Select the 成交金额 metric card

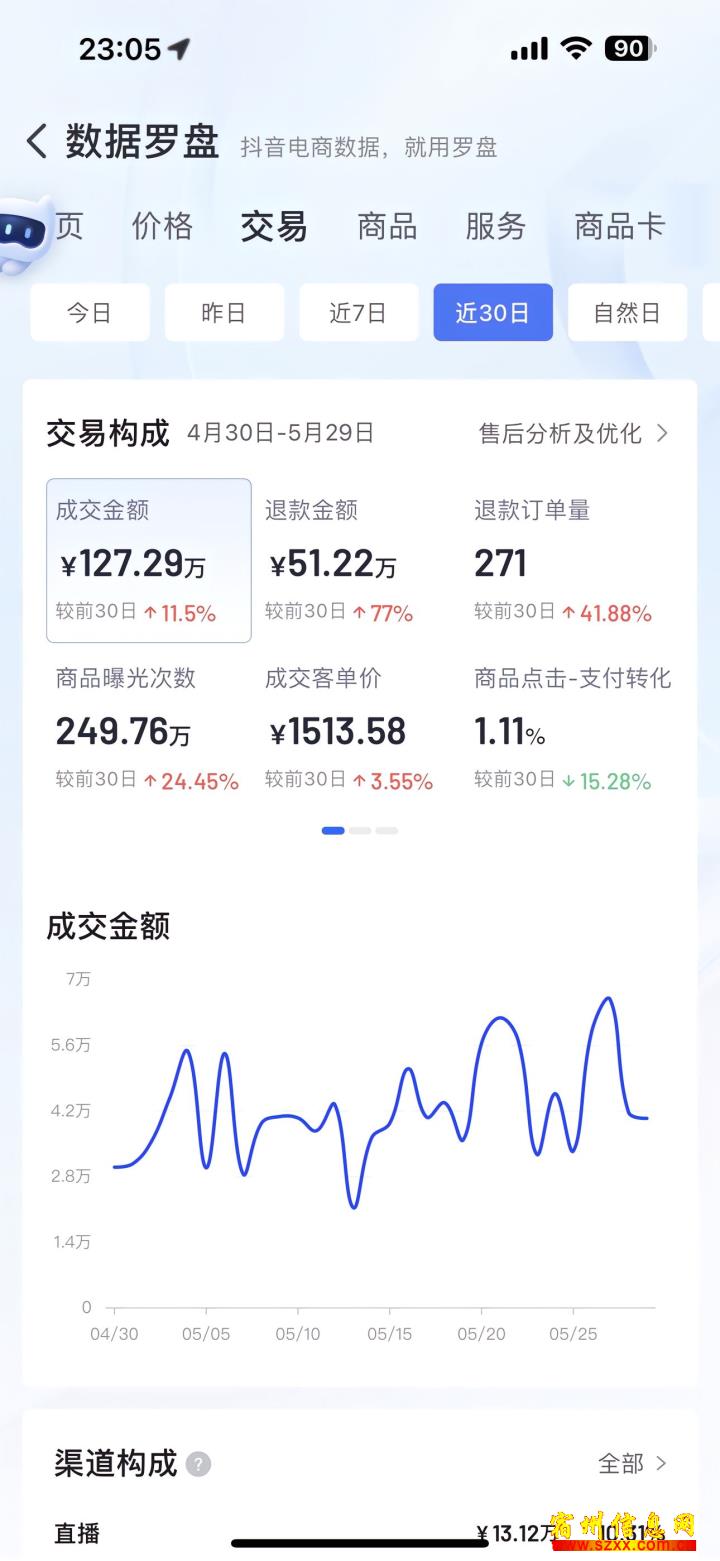(x=149, y=560)
